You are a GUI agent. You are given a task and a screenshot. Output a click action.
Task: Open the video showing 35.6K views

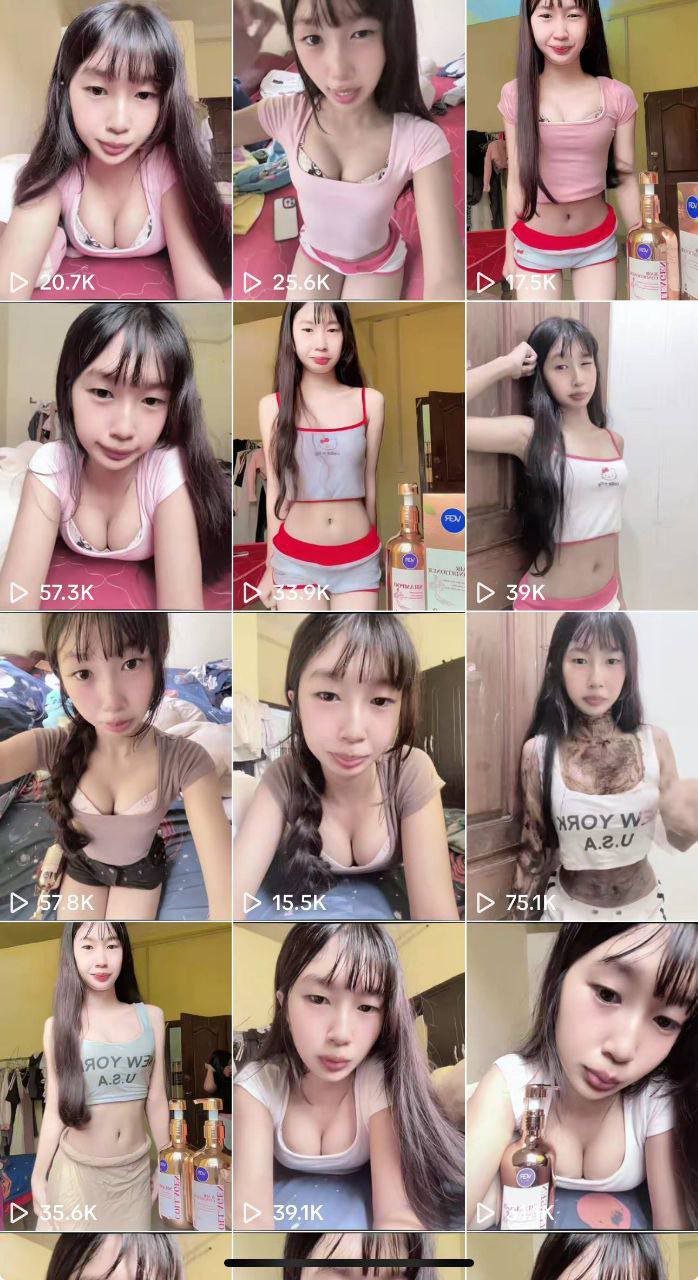click(x=115, y=1077)
